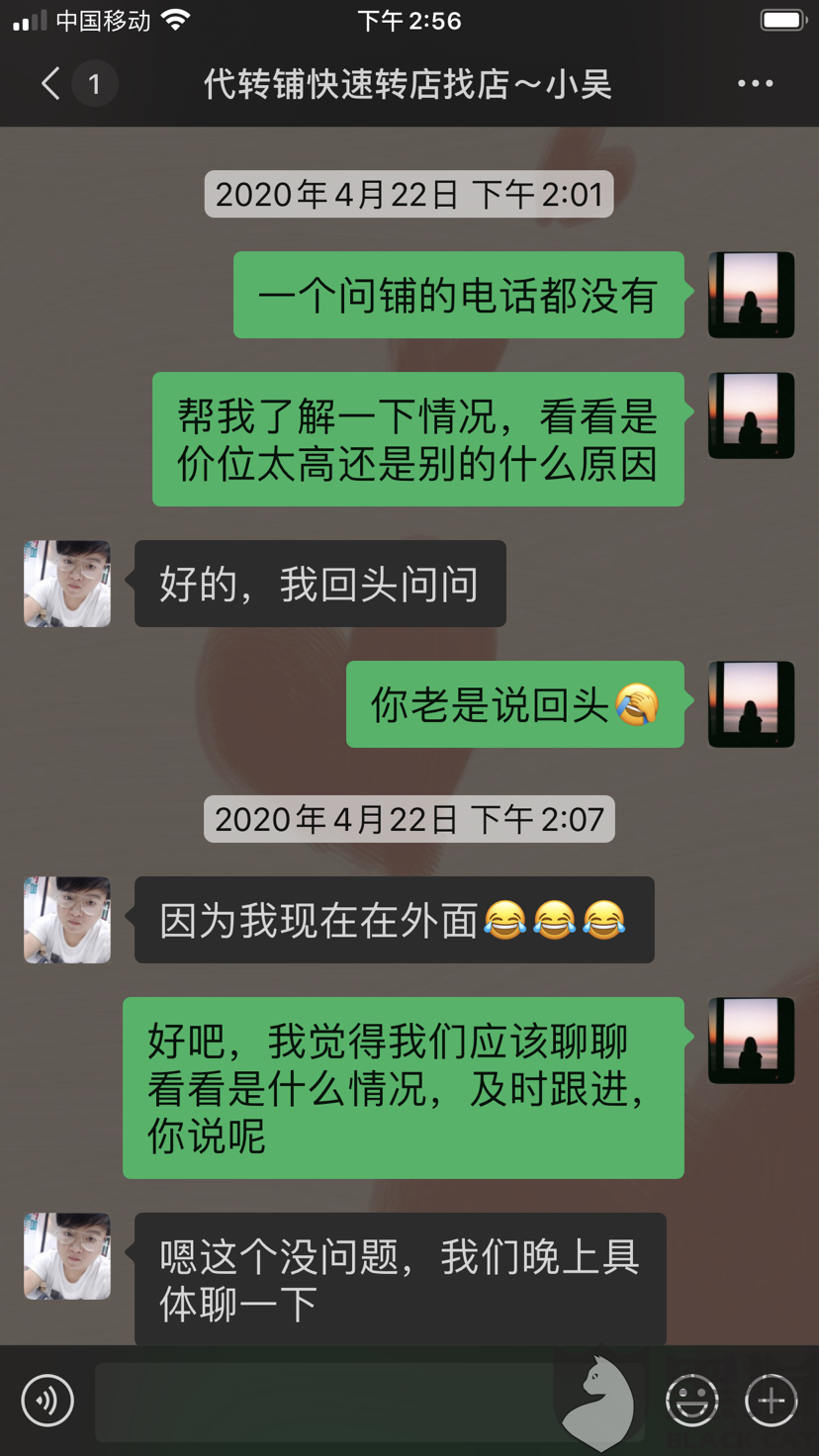Screen dimensions: 819x1456
Task: Go back to the chat list
Action: click(51, 84)
